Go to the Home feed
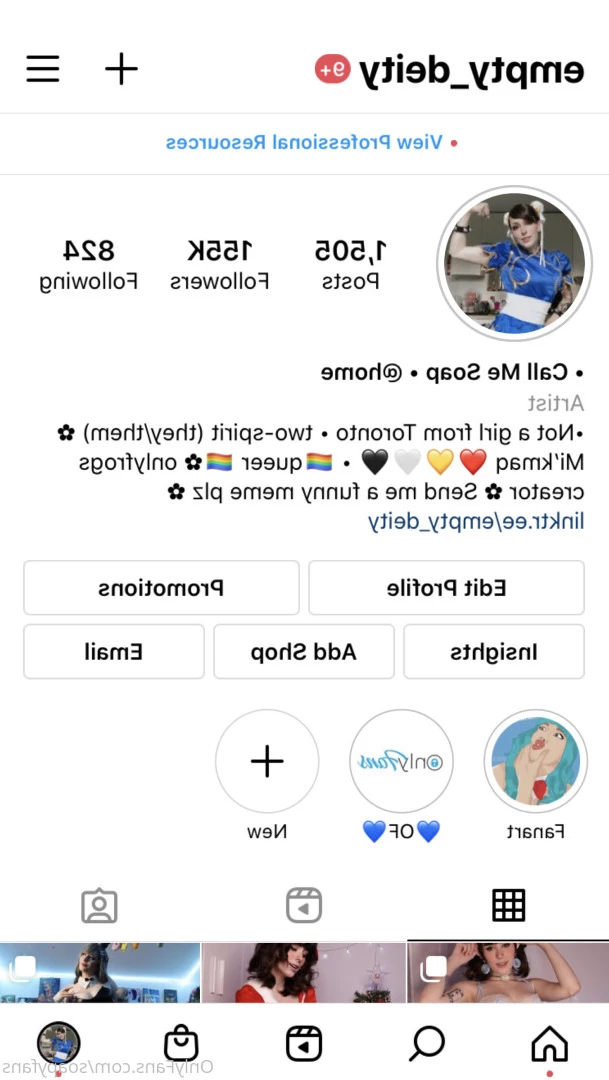The width and height of the screenshot is (609, 1080). tap(549, 1043)
